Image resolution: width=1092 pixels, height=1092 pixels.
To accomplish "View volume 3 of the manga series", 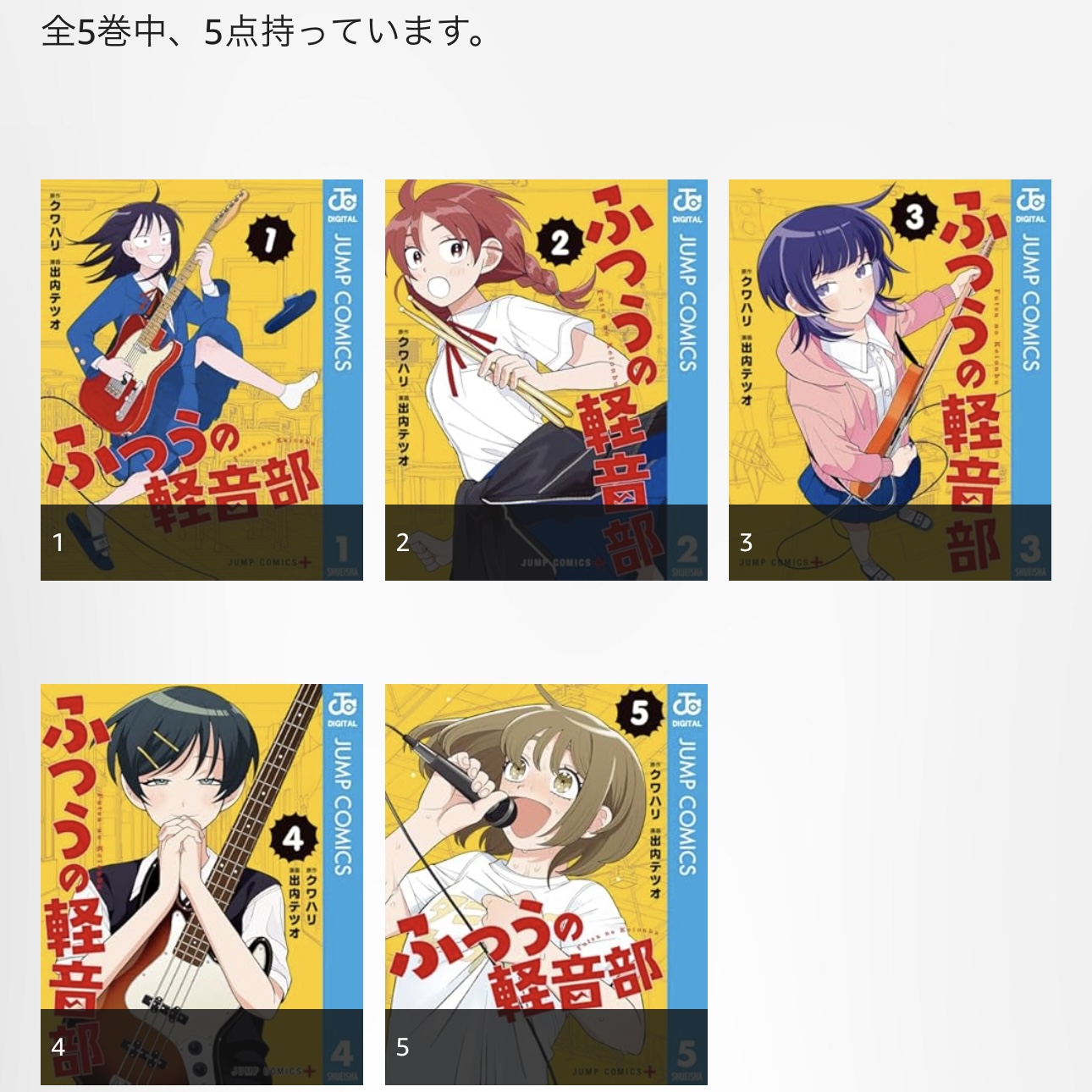I will pos(890,379).
